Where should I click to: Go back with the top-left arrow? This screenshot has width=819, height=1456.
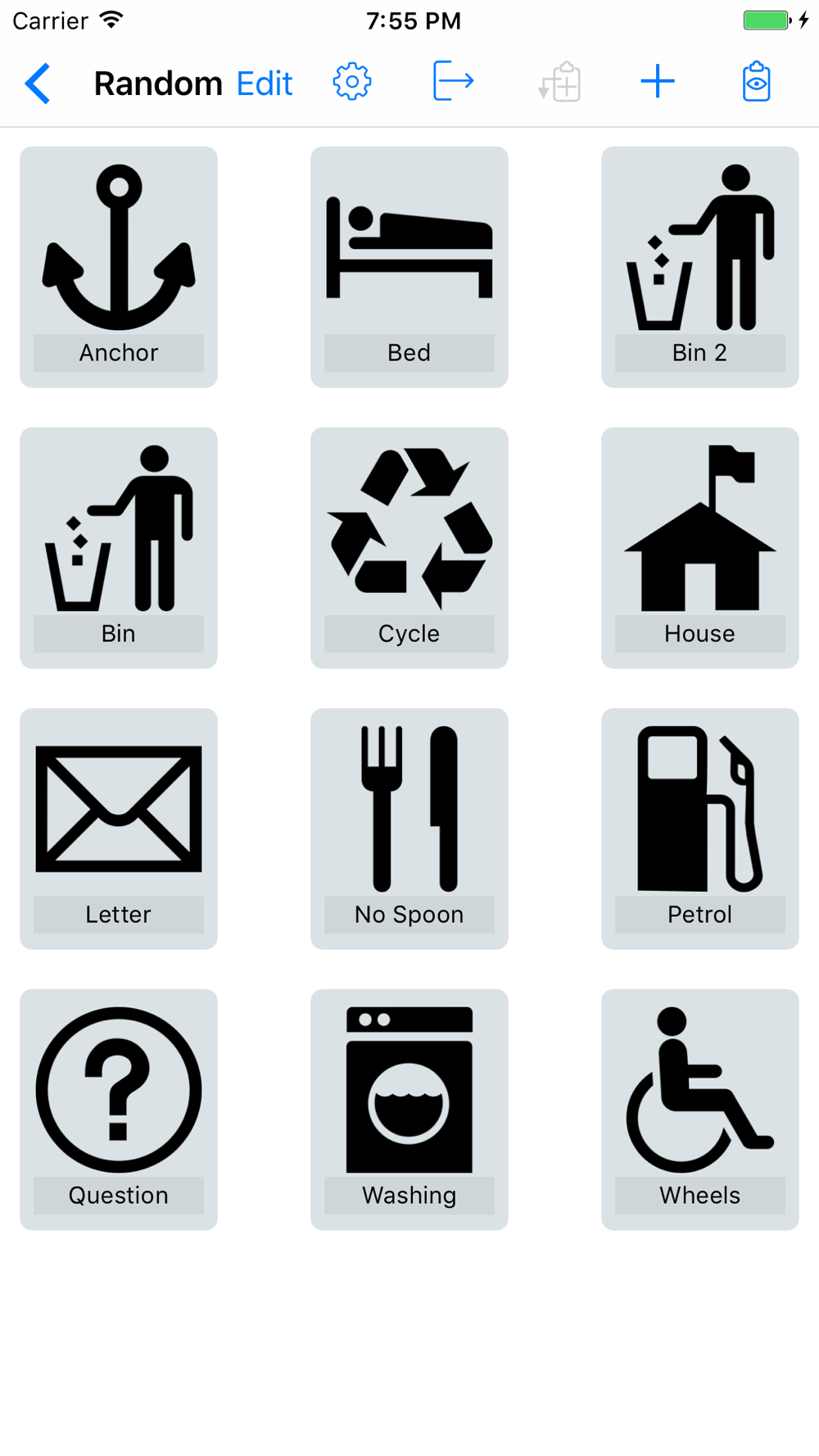click(x=38, y=84)
